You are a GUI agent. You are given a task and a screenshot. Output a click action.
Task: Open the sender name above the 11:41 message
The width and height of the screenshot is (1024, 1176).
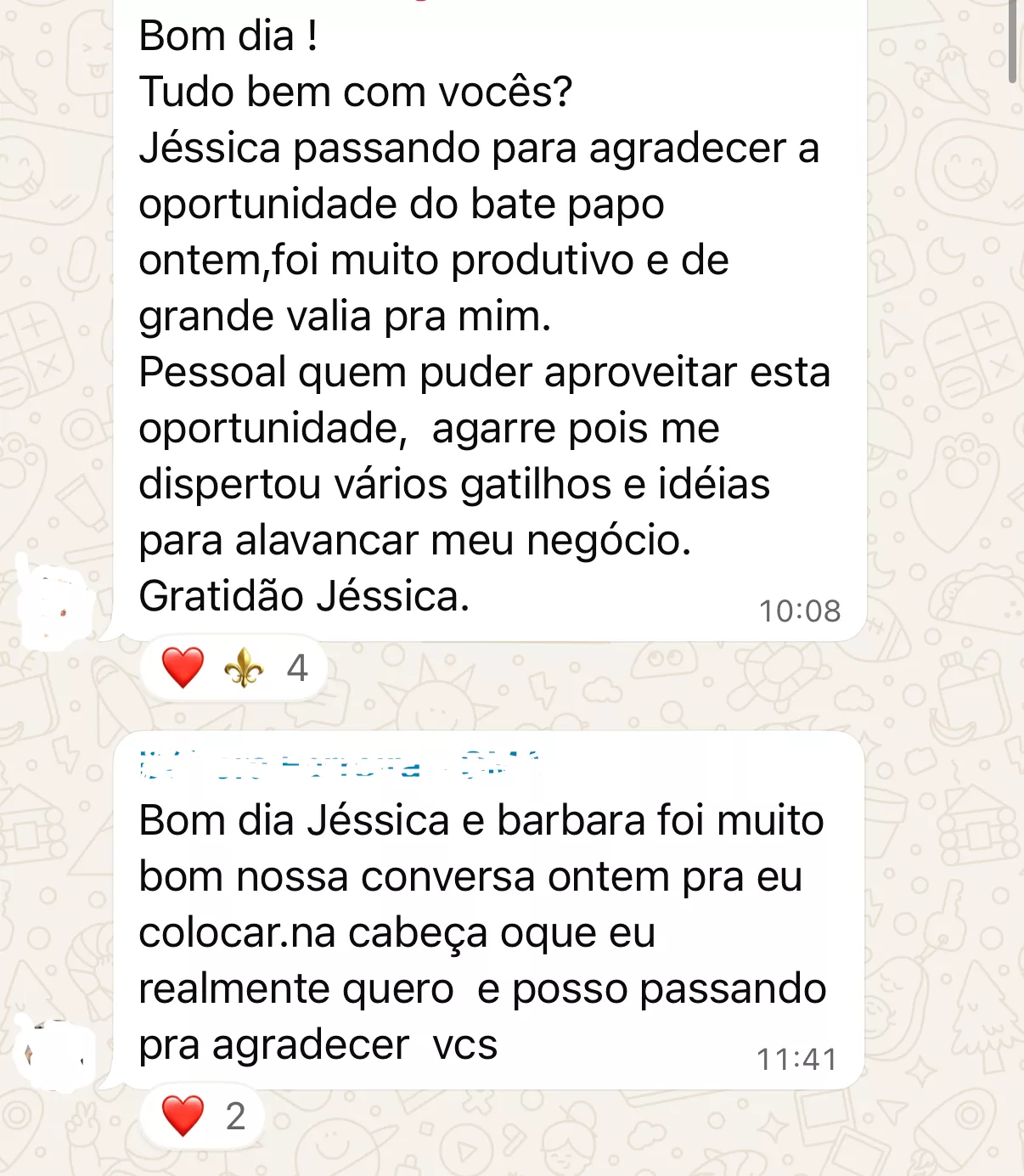tap(340, 764)
